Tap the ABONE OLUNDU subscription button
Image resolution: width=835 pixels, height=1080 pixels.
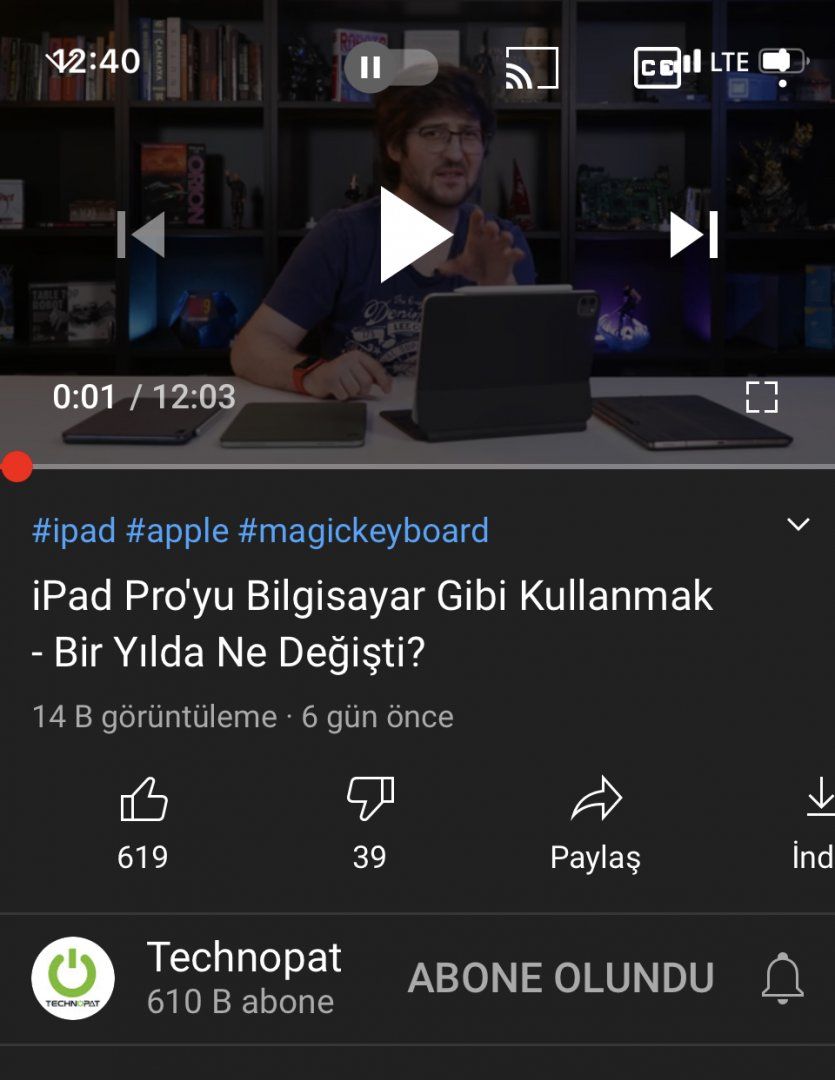pyautogui.click(x=561, y=978)
